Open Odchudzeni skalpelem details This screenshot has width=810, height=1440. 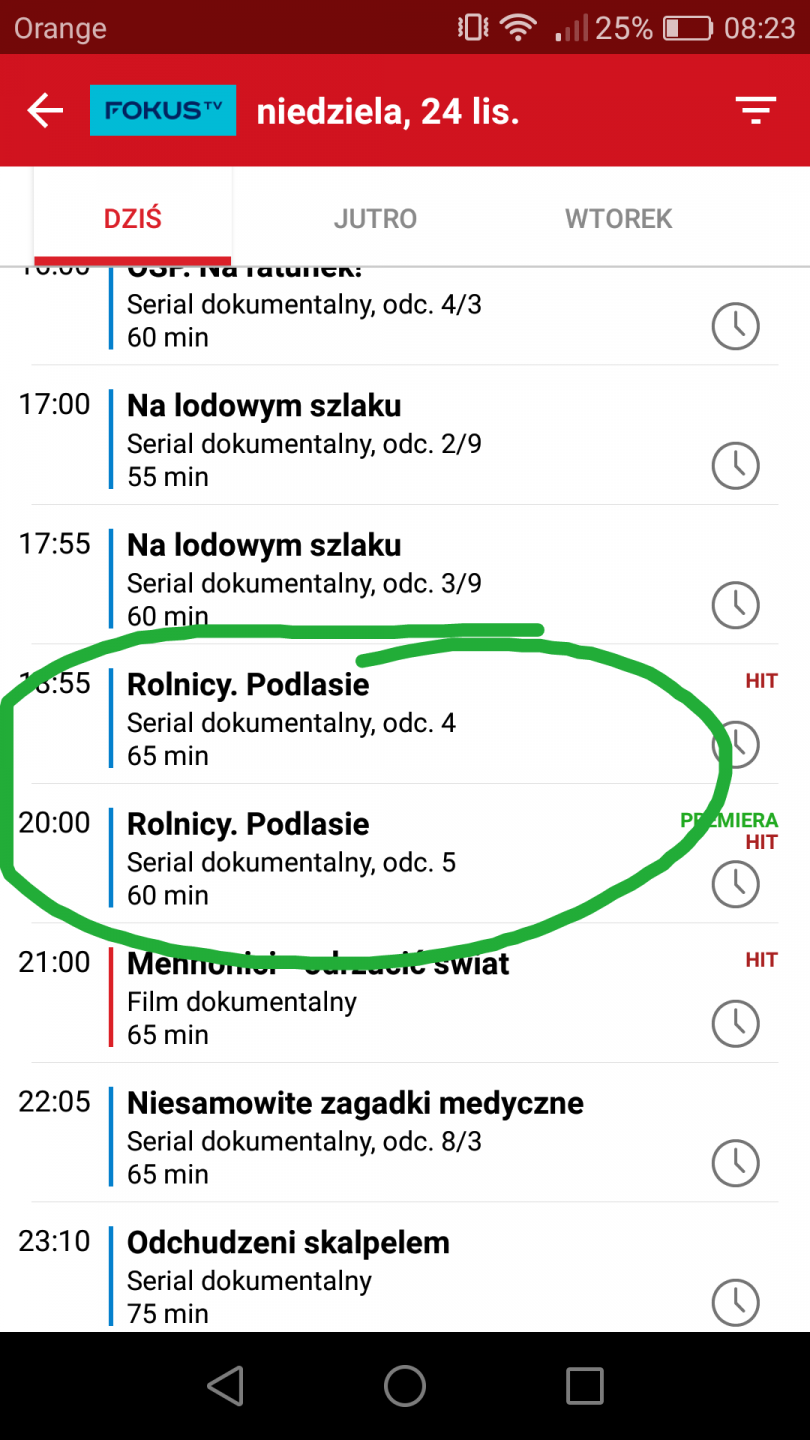click(288, 1243)
